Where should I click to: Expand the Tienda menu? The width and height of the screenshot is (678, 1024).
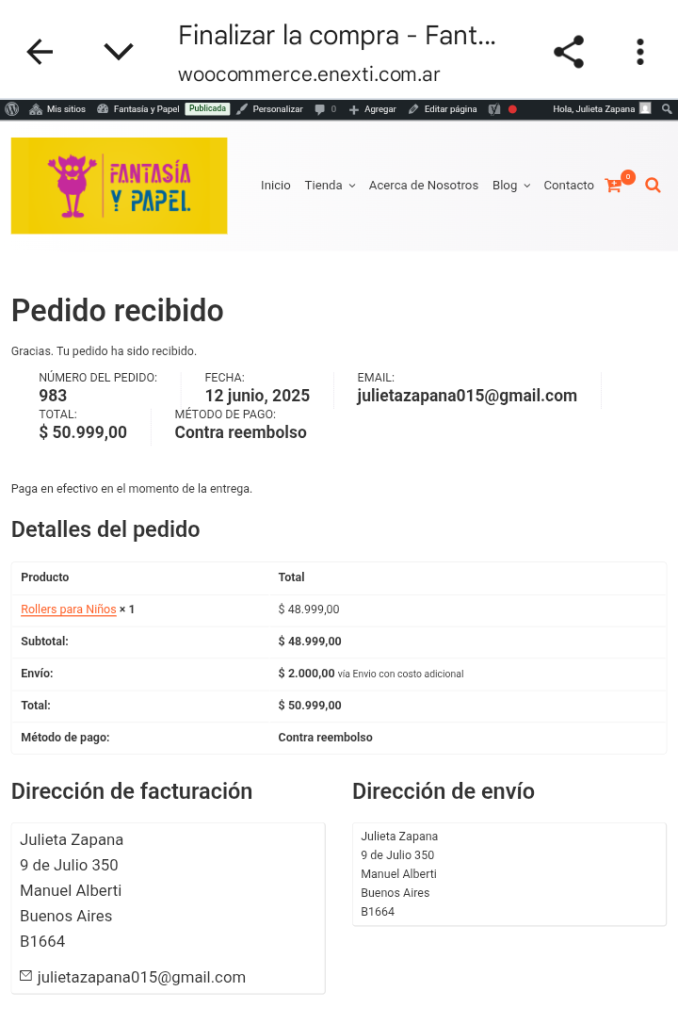(x=329, y=185)
